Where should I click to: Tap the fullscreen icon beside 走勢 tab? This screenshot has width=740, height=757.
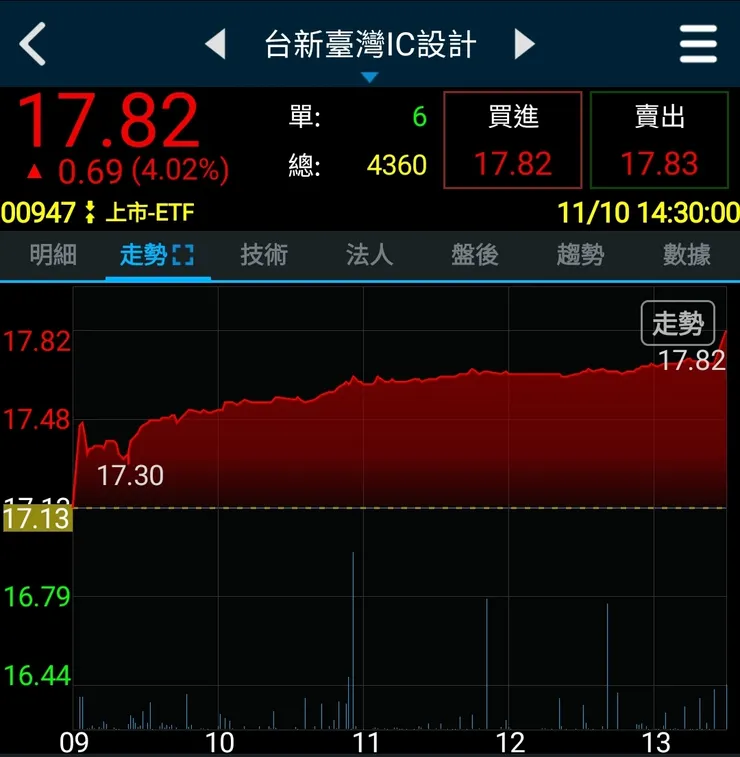point(182,255)
